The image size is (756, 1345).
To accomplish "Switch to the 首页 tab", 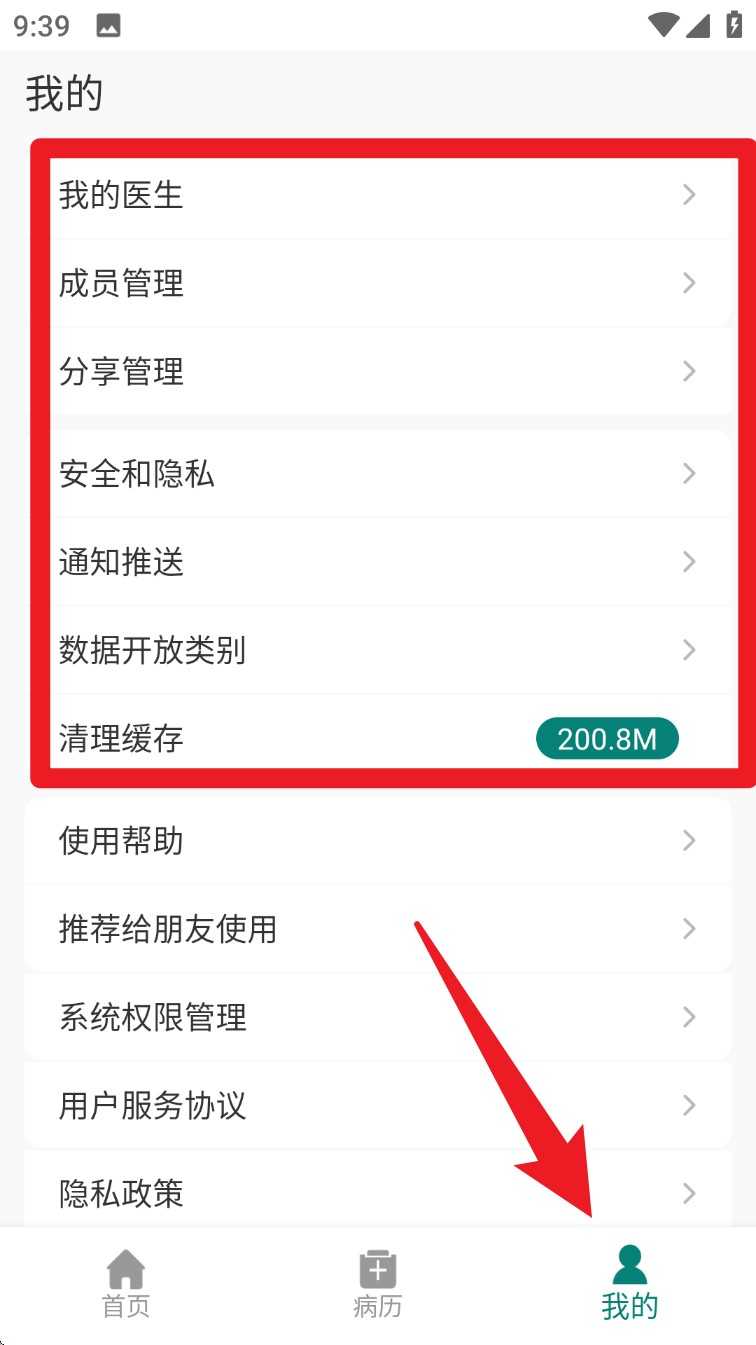I will click(126, 1285).
